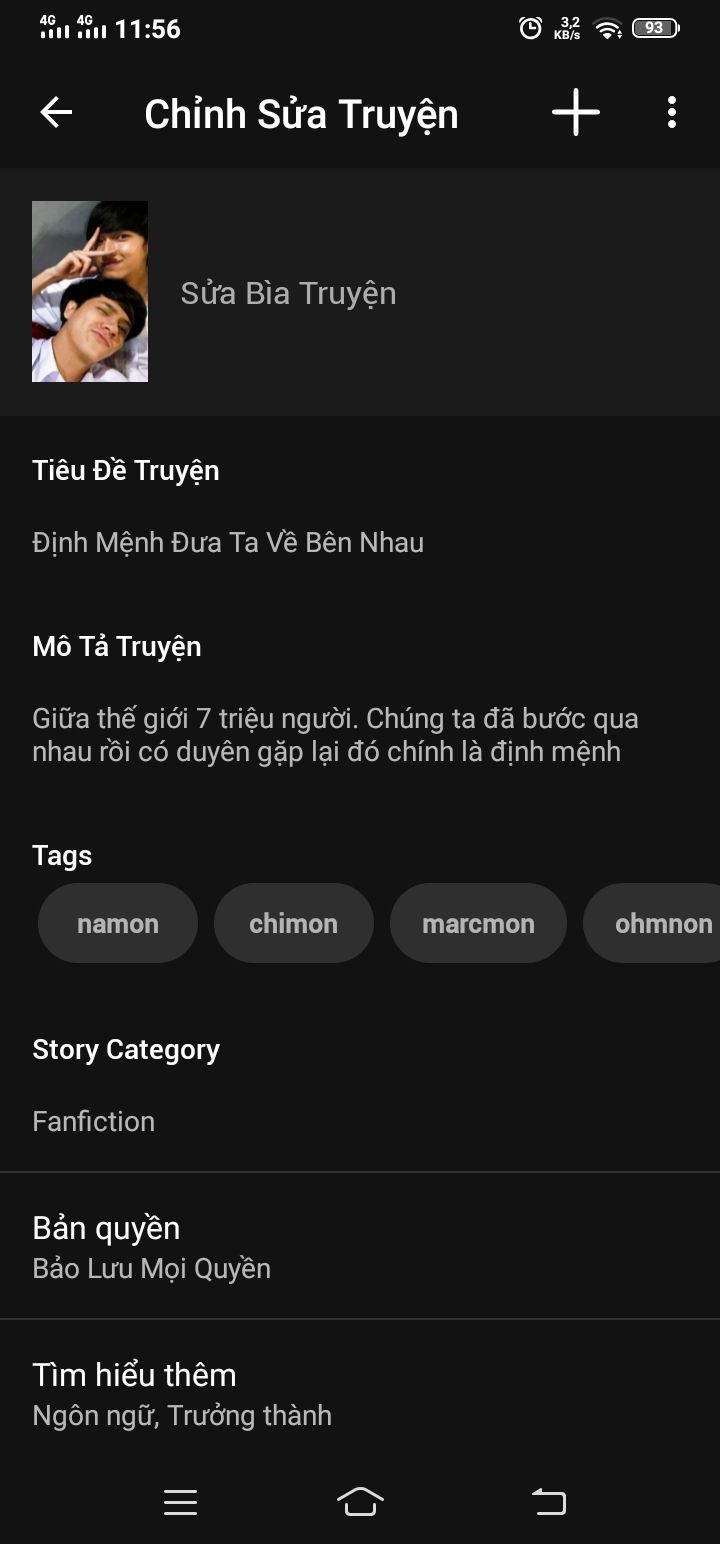Edit the Mô Tả Truyện description text
Image resolution: width=720 pixels, height=1544 pixels.
[335, 735]
